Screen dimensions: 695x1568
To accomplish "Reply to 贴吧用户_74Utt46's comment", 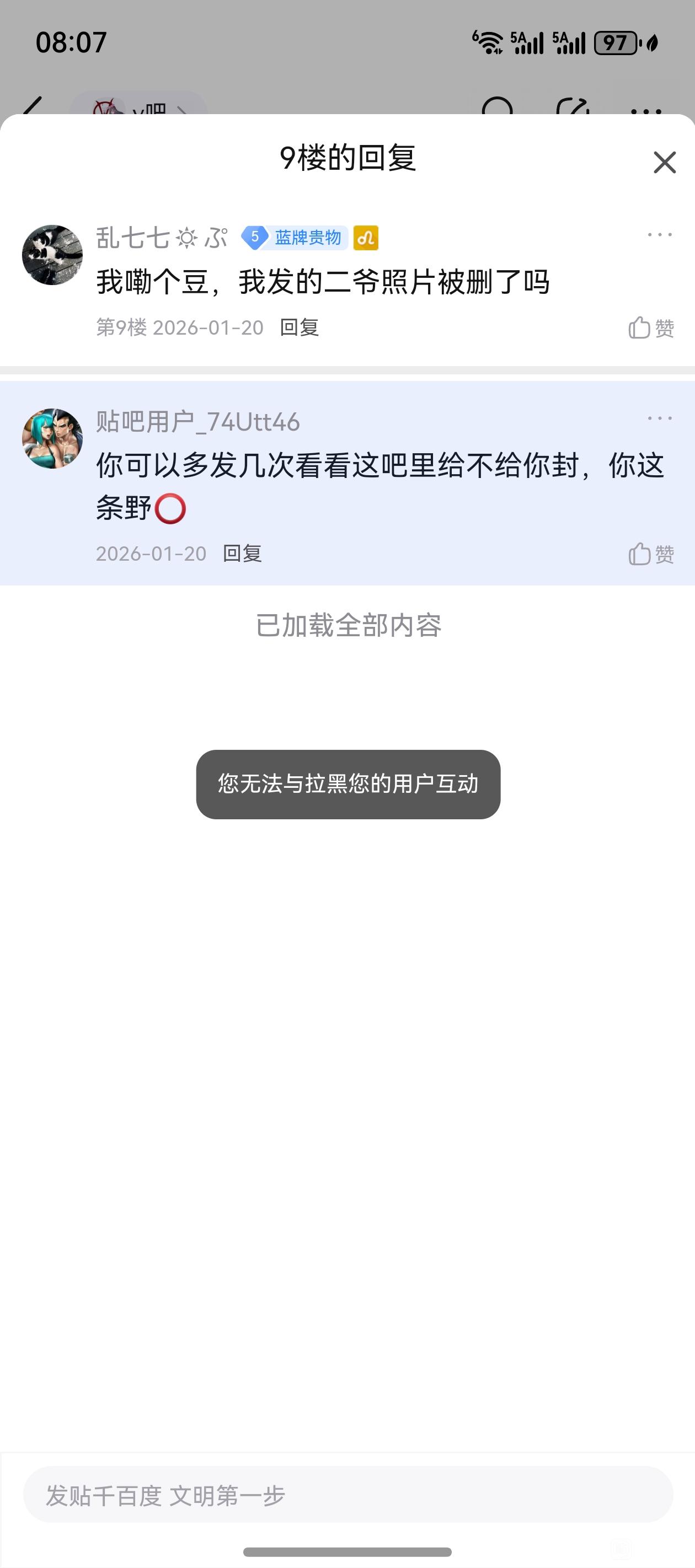I will click(242, 554).
